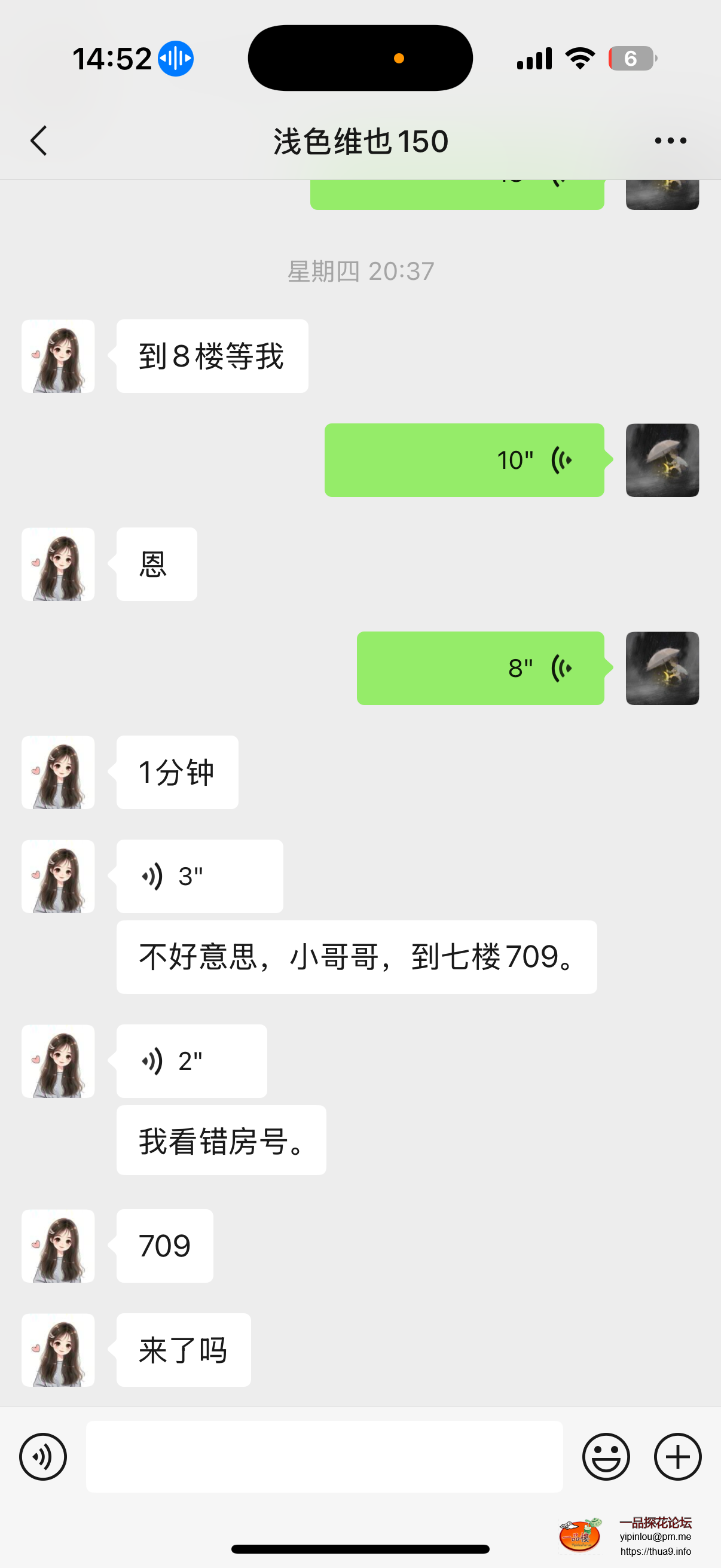Play the 2-second voice message
This screenshot has width=721, height=1568.
pyautogui.click(x=191, y=1061)
